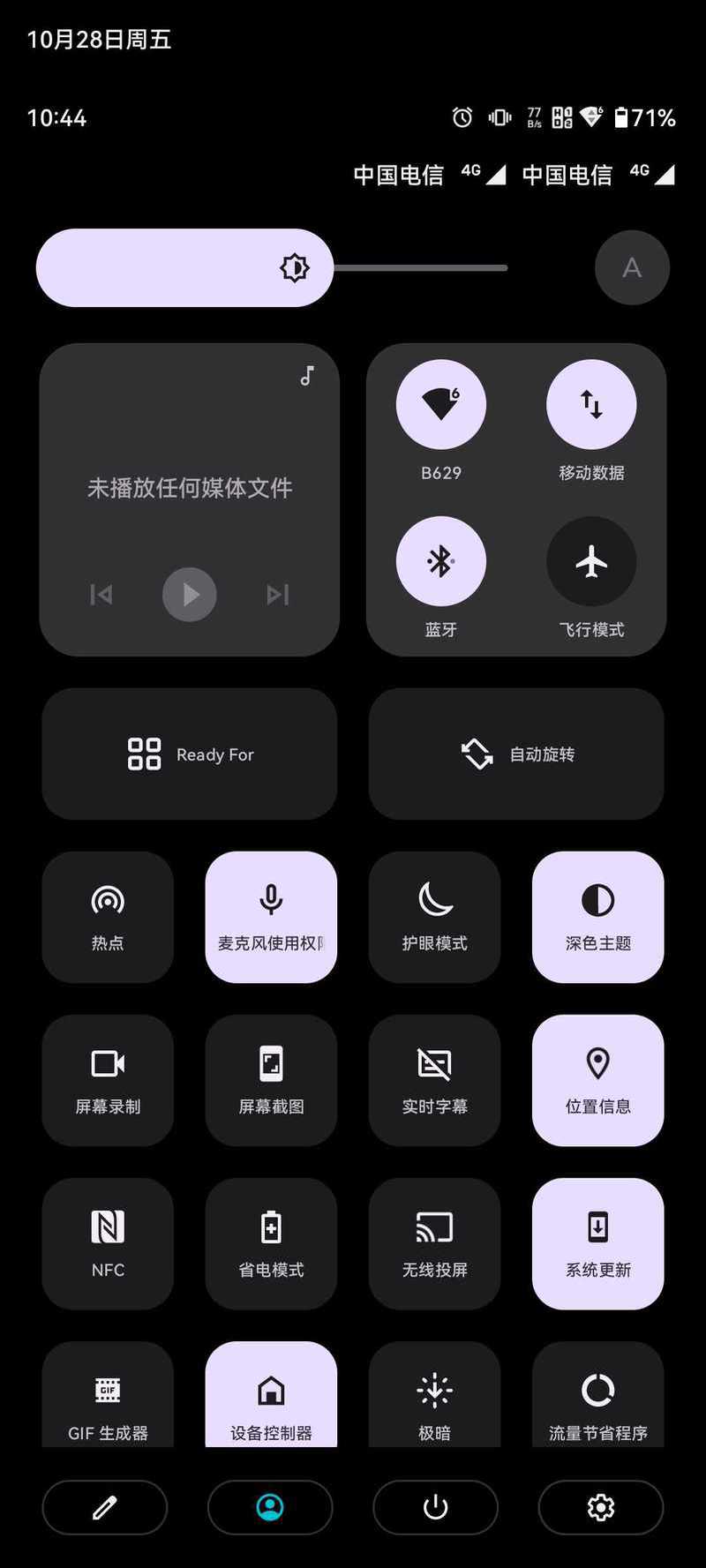Turn on 实时字幕 live captions
This screenshot has height=1568, width=706.
[x=434, y=1080]
